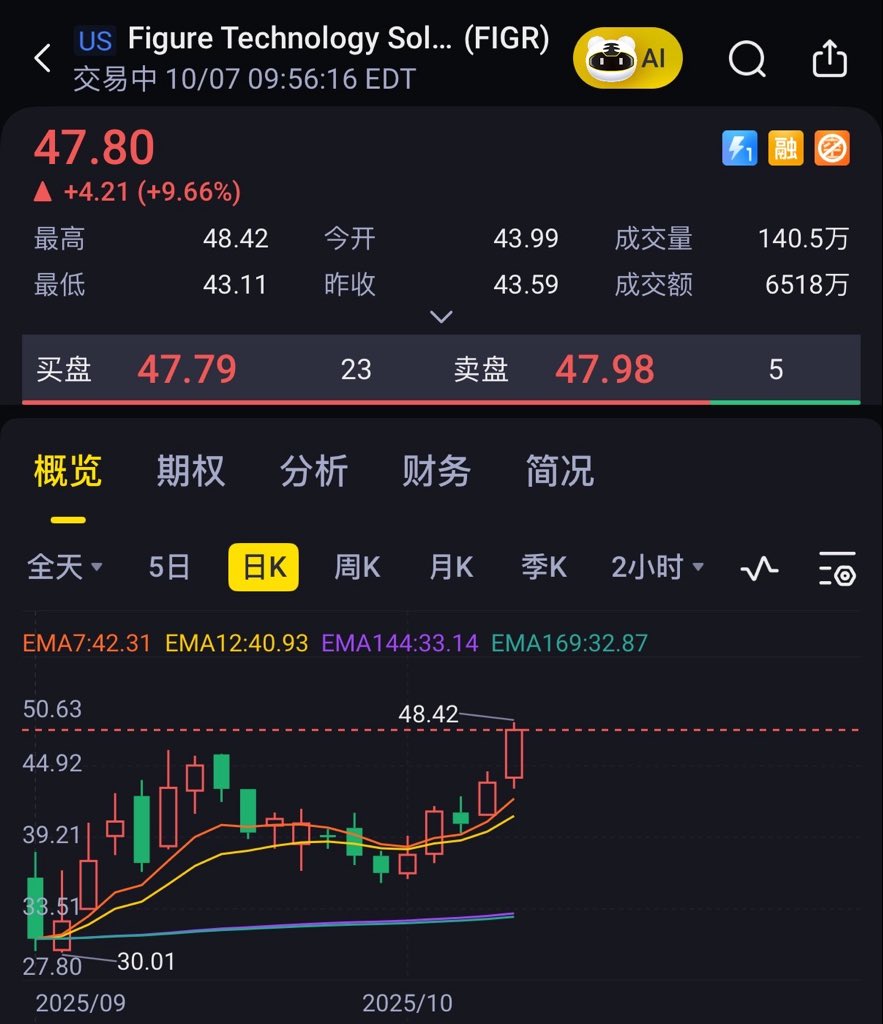Show the 5日 chart
The width and height of the screenshot is (883, 1024).
[169, 568]
